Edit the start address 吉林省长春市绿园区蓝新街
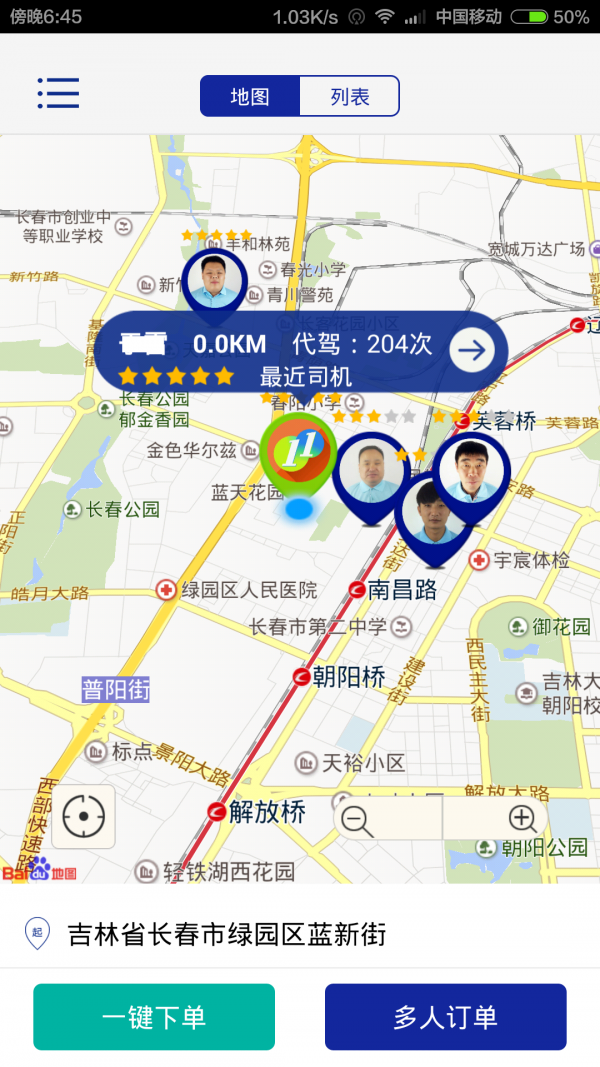Image resolution: width=600 pixels, height=1067 pixels. (x=226, y=935)
